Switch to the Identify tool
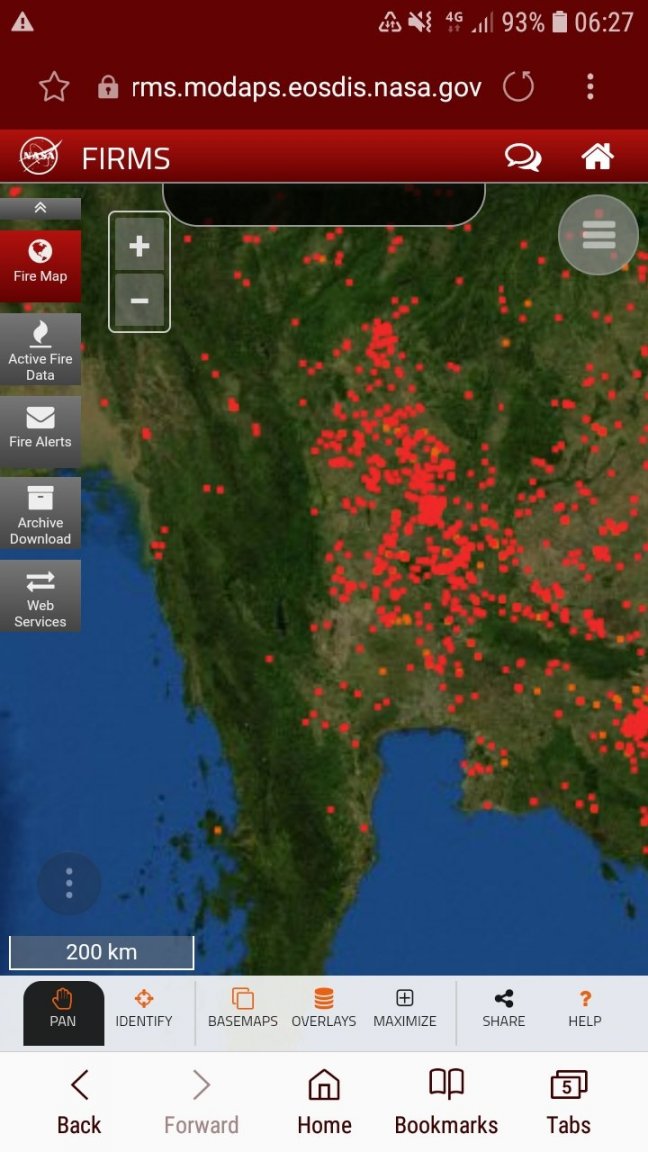The image size is (648, 1152). tap(143, 1008)
